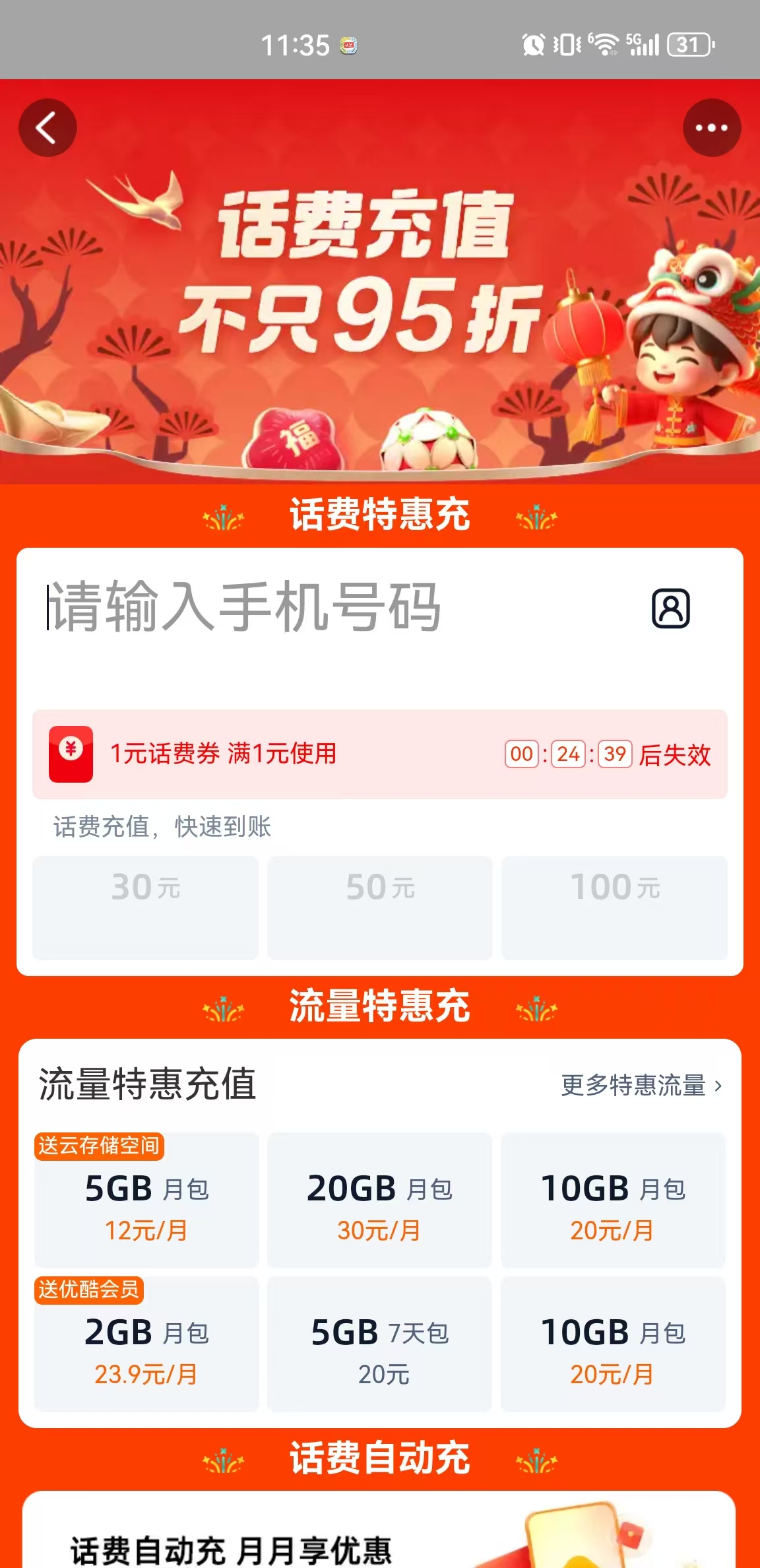Pick the 100元 recharge amount
The height and width of the screenshot is (1568, 760).
614,907
